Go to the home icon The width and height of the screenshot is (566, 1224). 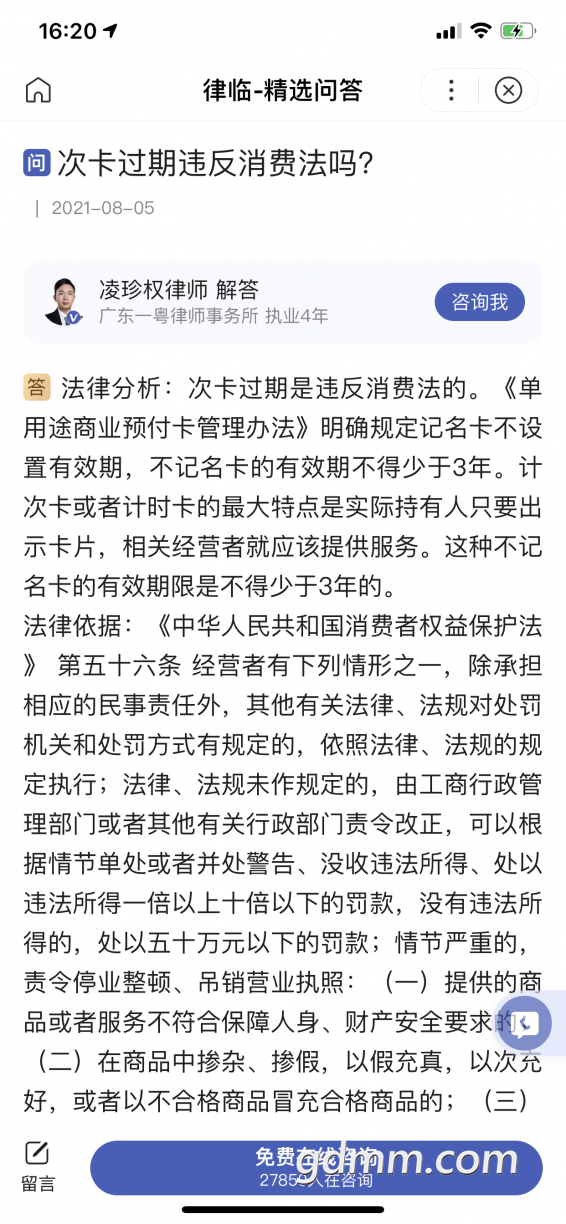tap(38, 90)
